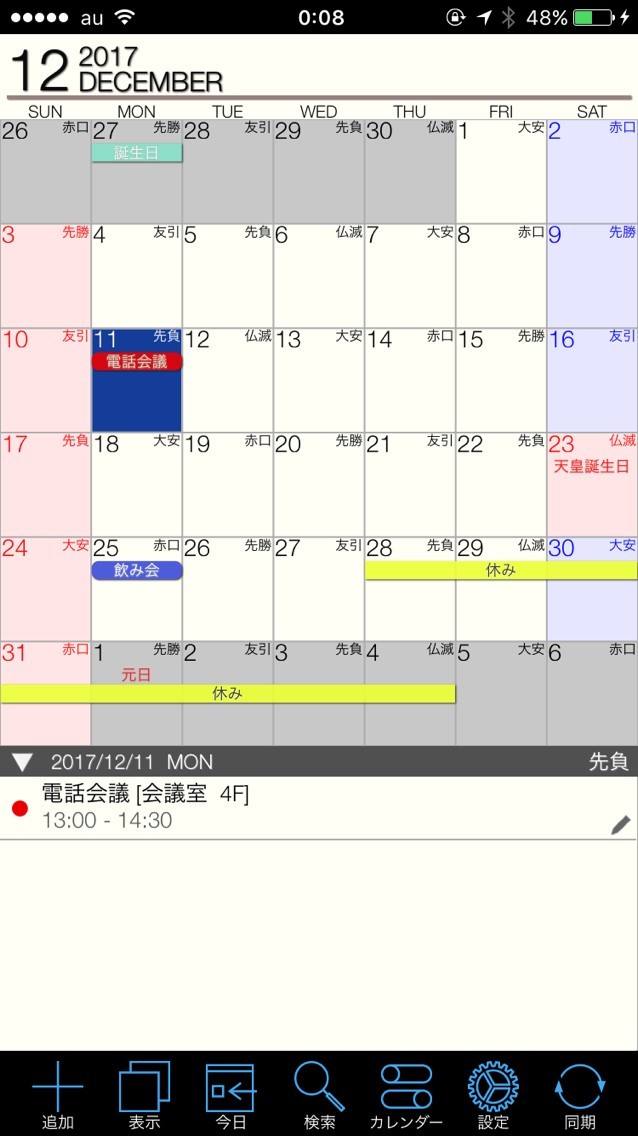This screenshot has width=638, height=1136.
Task: Collapse the day list with the triangle arrow
Action: point(22,761)
